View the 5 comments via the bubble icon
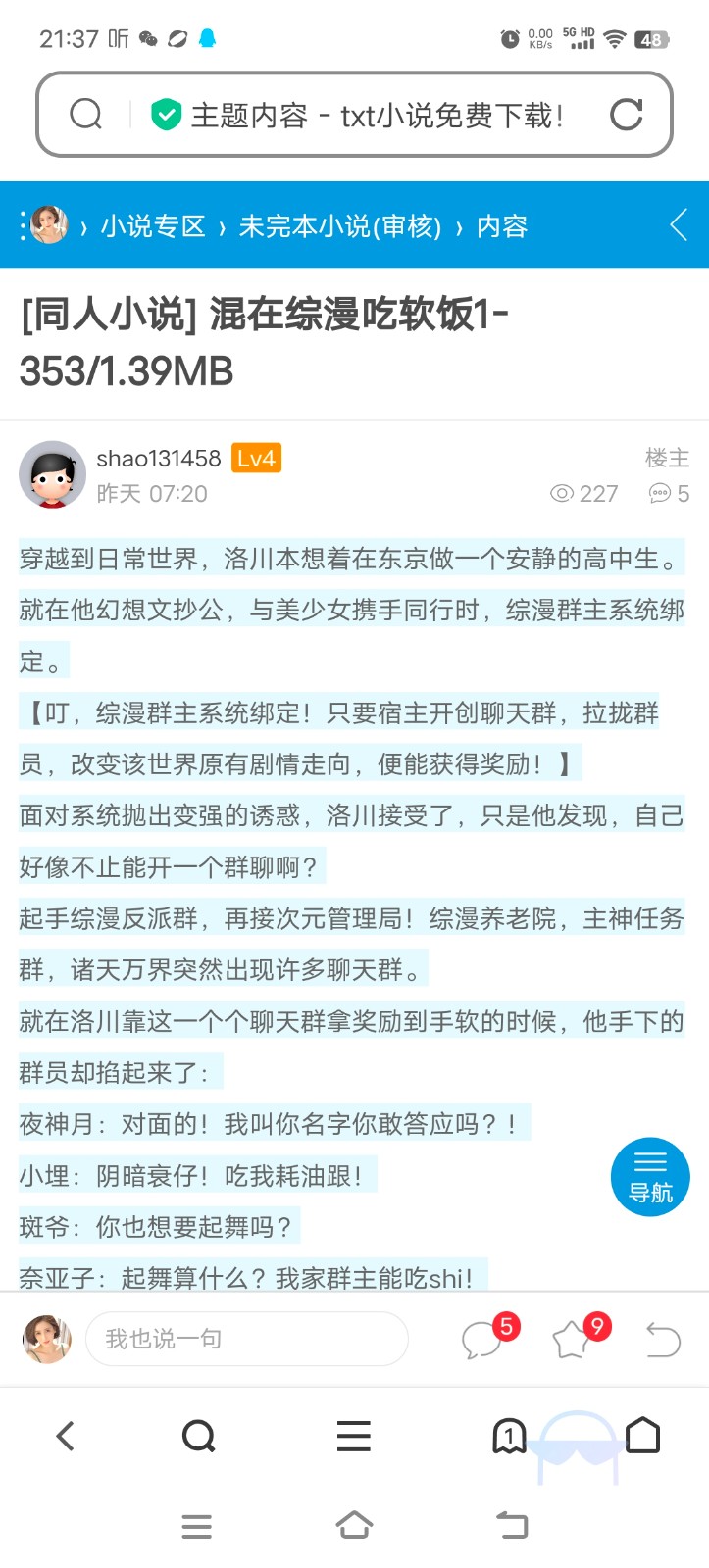 [x=482, y=1340]
